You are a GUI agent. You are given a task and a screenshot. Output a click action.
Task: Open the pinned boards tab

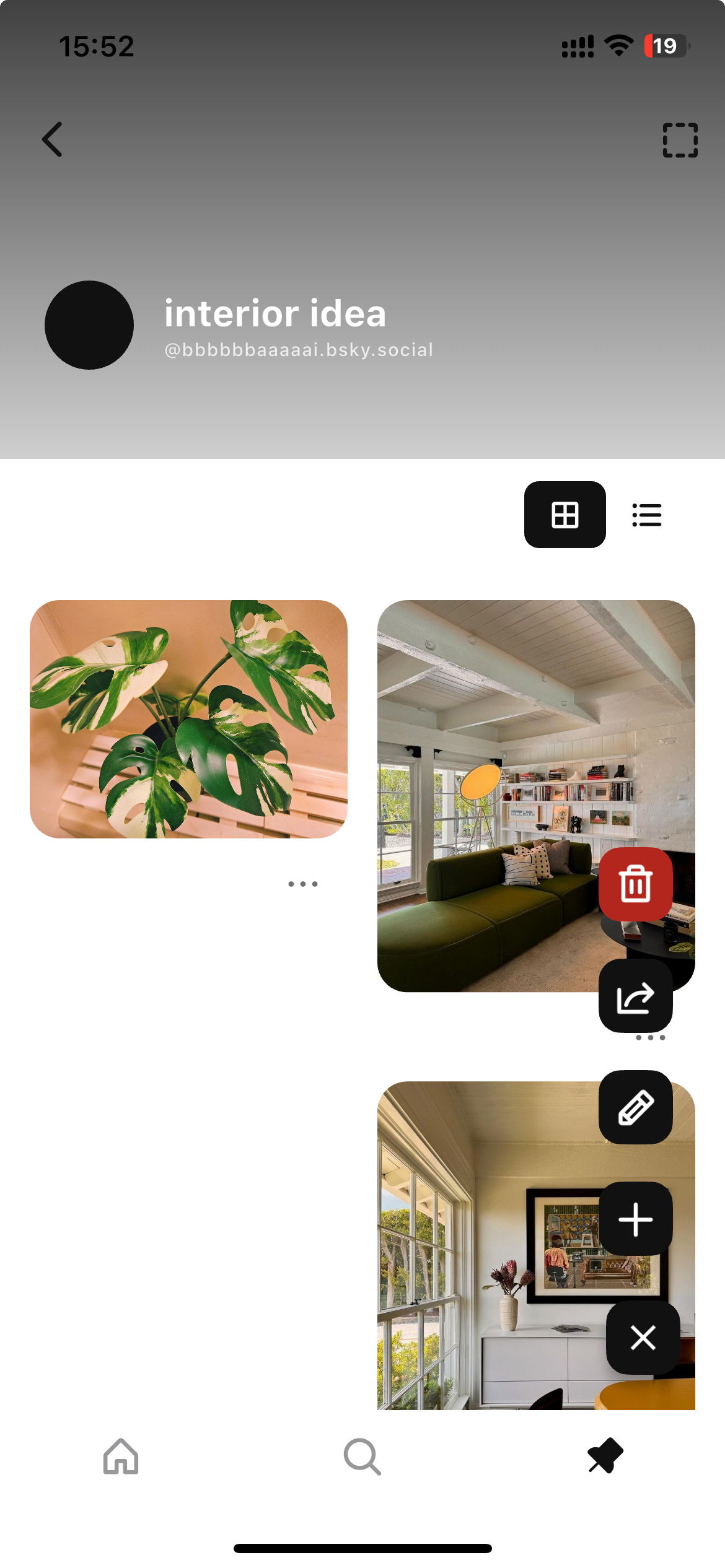pos(605,1456)
